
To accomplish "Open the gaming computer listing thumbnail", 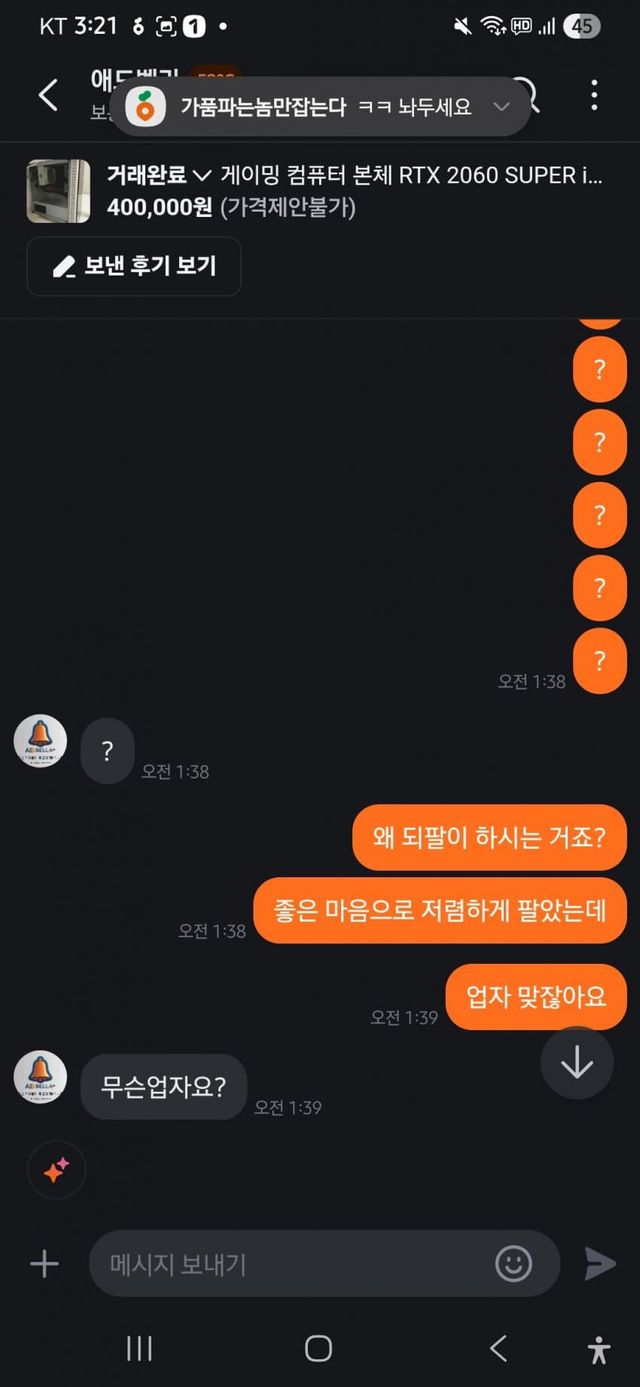I will [58, 191].
